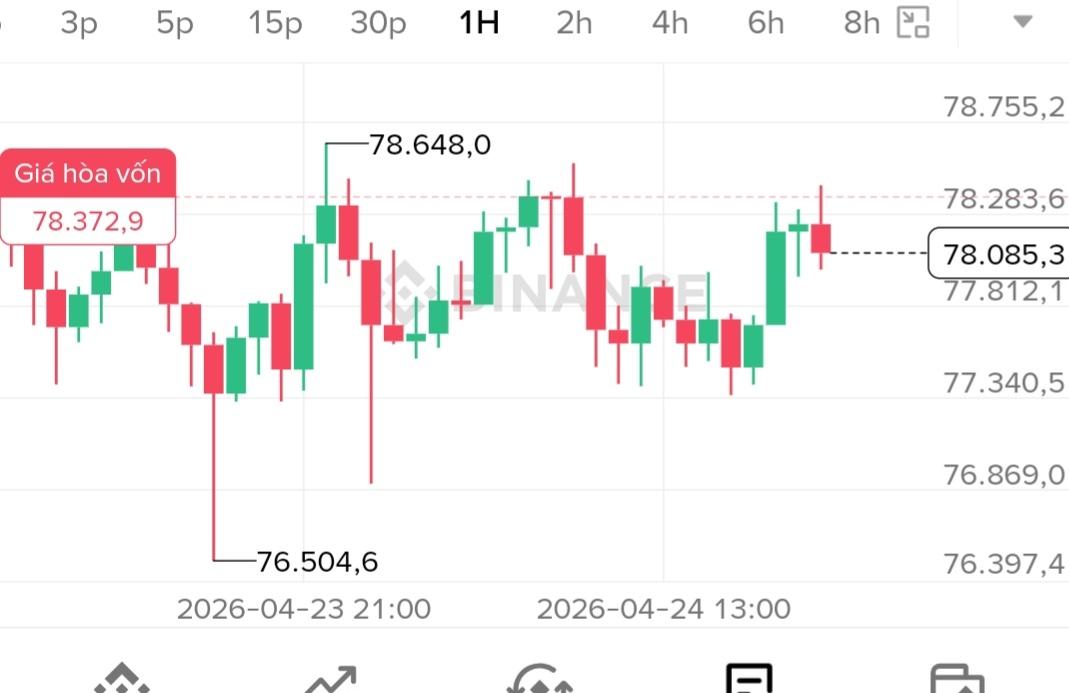The width and height of the screenshot is (1069, 693).
Task: Select the 8h timeframe
Action: coord(861,22)
